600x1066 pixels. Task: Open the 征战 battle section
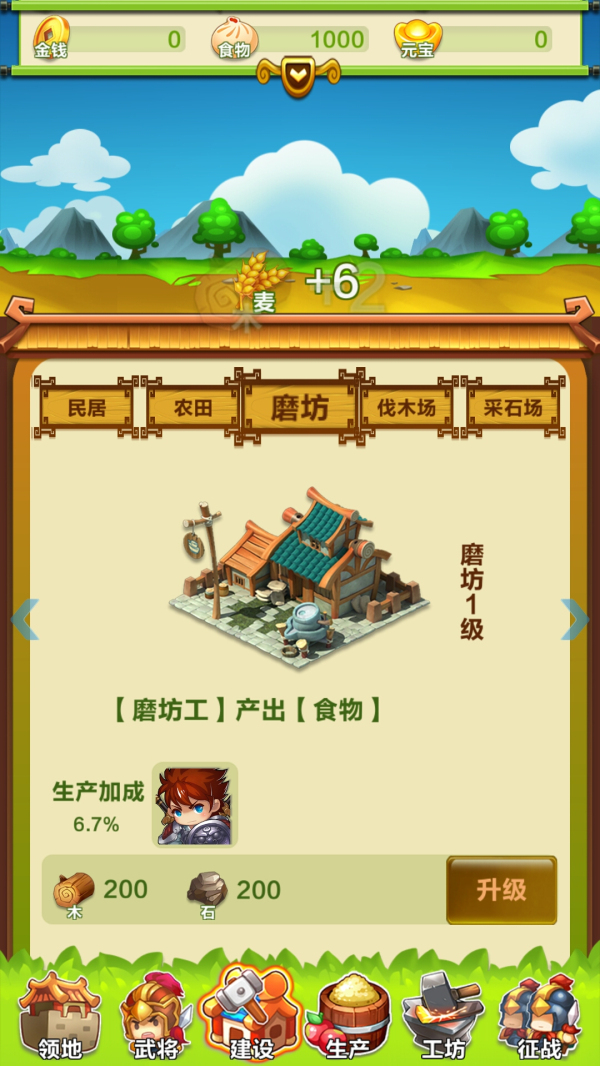540,1017
